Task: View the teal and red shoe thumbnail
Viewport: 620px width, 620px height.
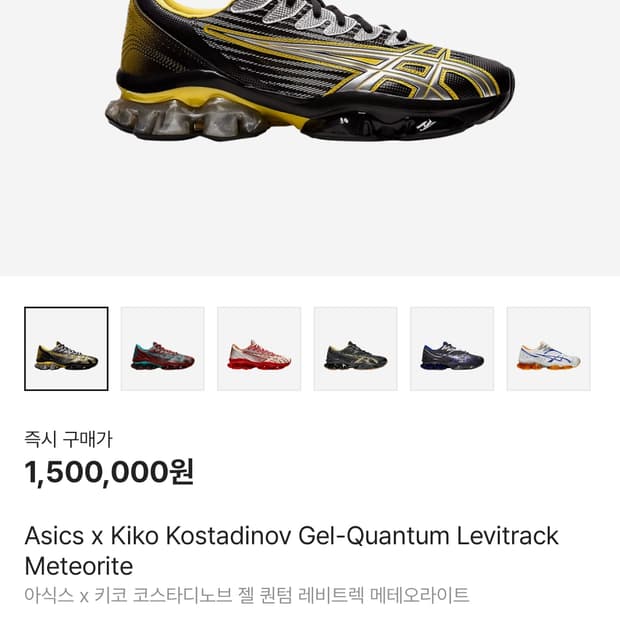Action: [x=162, y=349]
